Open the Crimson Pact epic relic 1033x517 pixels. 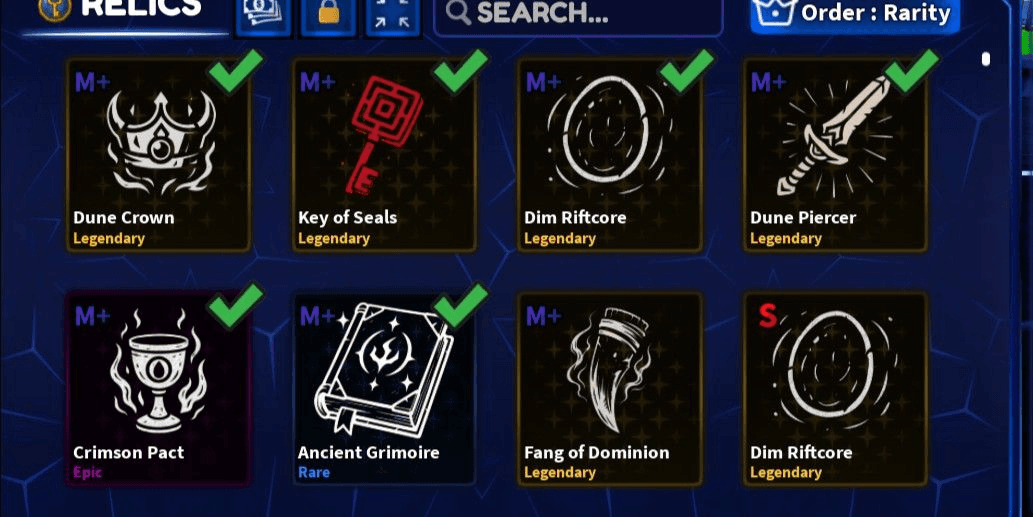point(158,389)
